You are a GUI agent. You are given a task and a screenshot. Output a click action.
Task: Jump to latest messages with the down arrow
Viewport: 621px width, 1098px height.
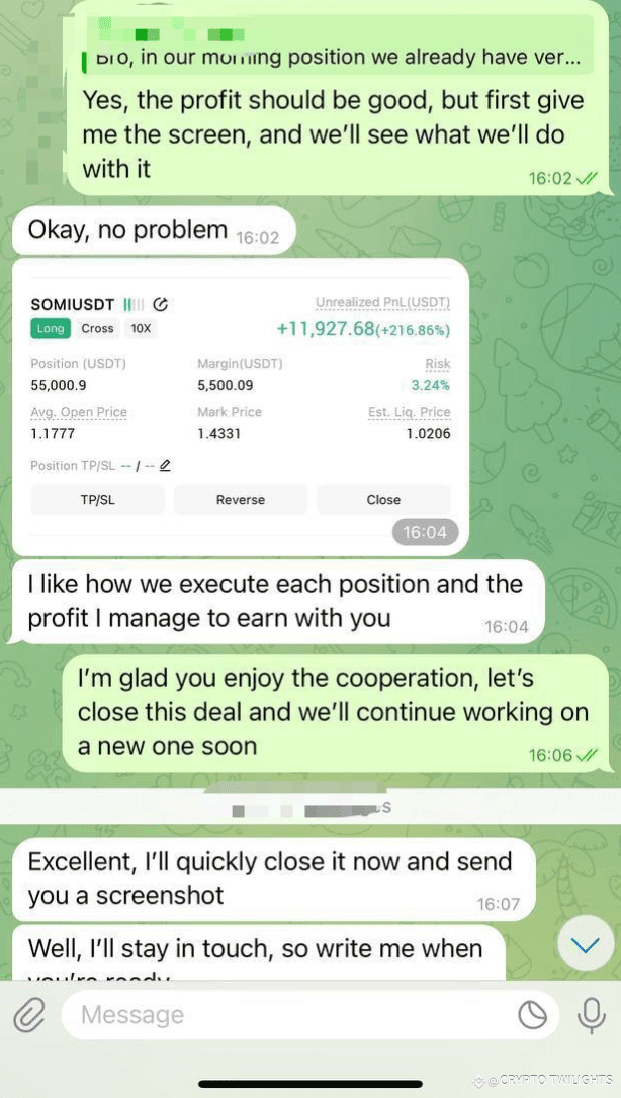(x=585, y=944)
